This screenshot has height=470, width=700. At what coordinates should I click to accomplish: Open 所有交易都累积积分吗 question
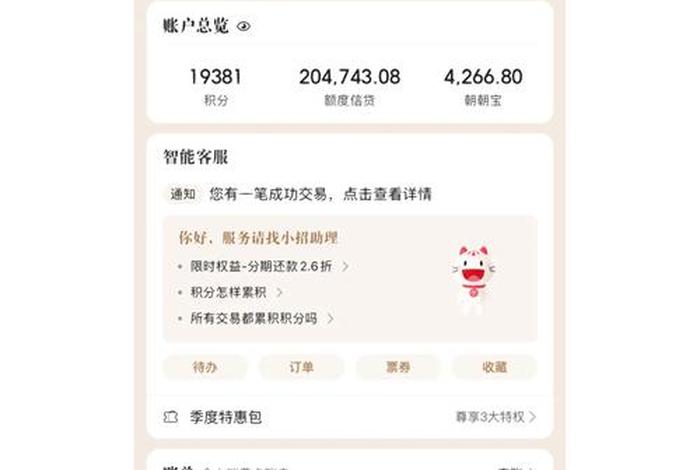255,319
